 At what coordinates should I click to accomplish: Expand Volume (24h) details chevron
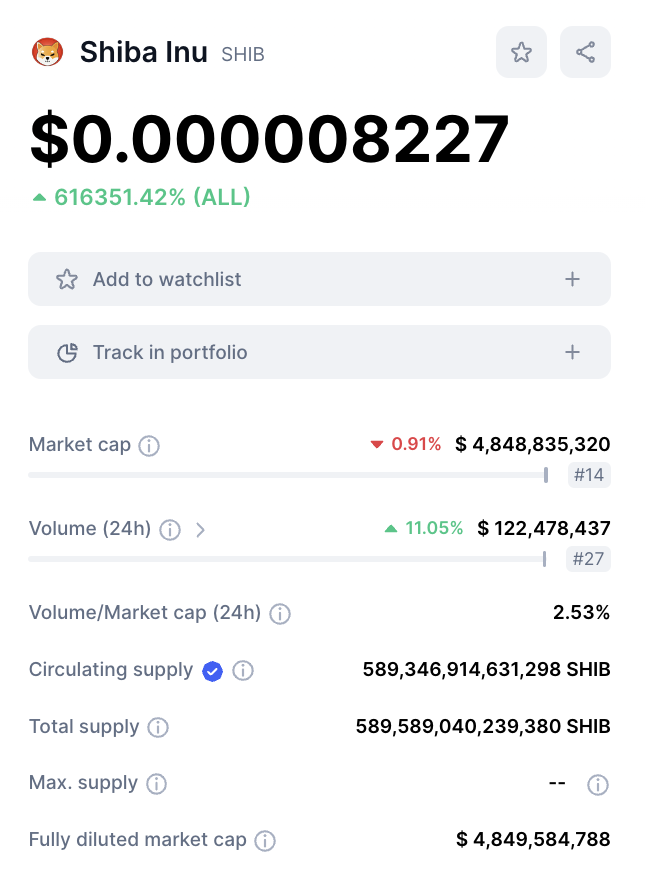200,529
